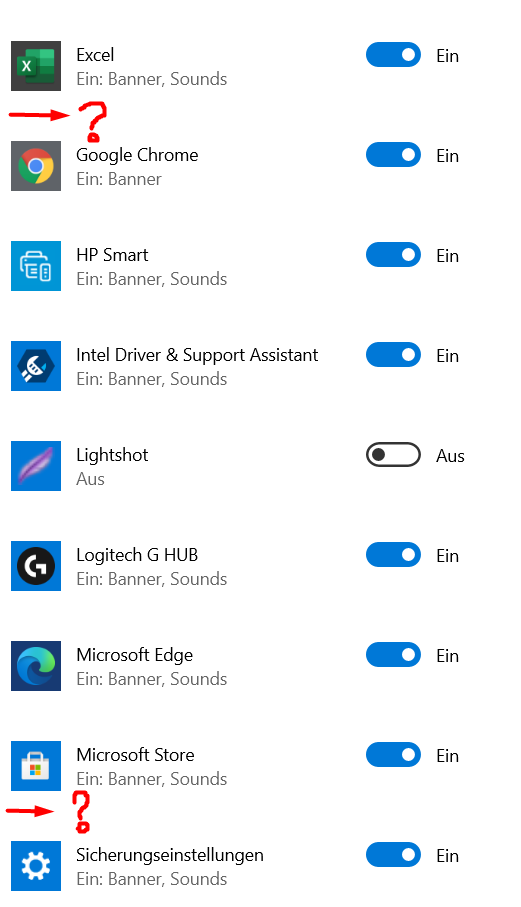Turn off Logitech G HUB notifications
The image size is (521, 907).
393,555
